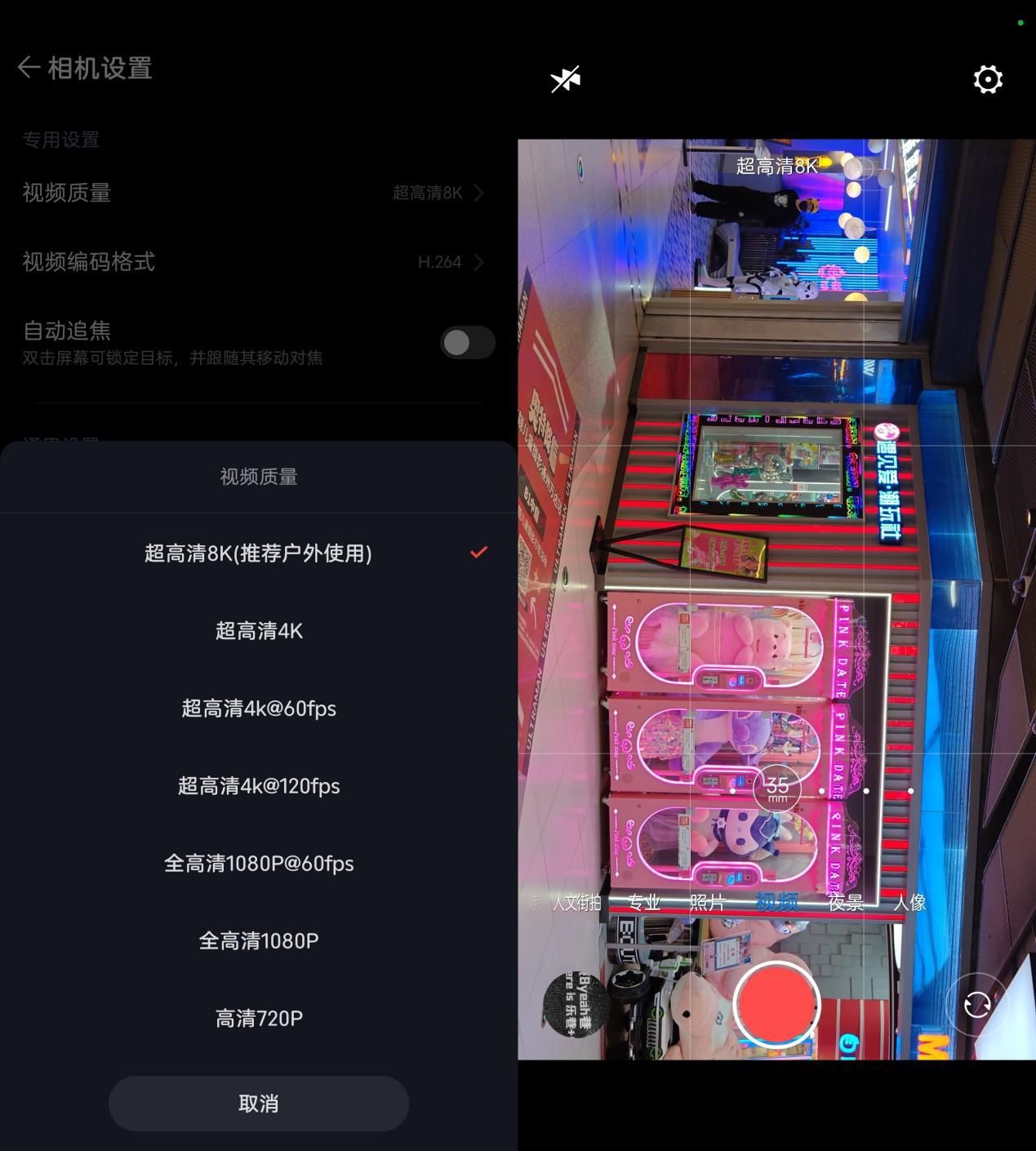The image size is (1036, 1151).
Task: Choose 超高清4K video quality
Action: (258, 631)
